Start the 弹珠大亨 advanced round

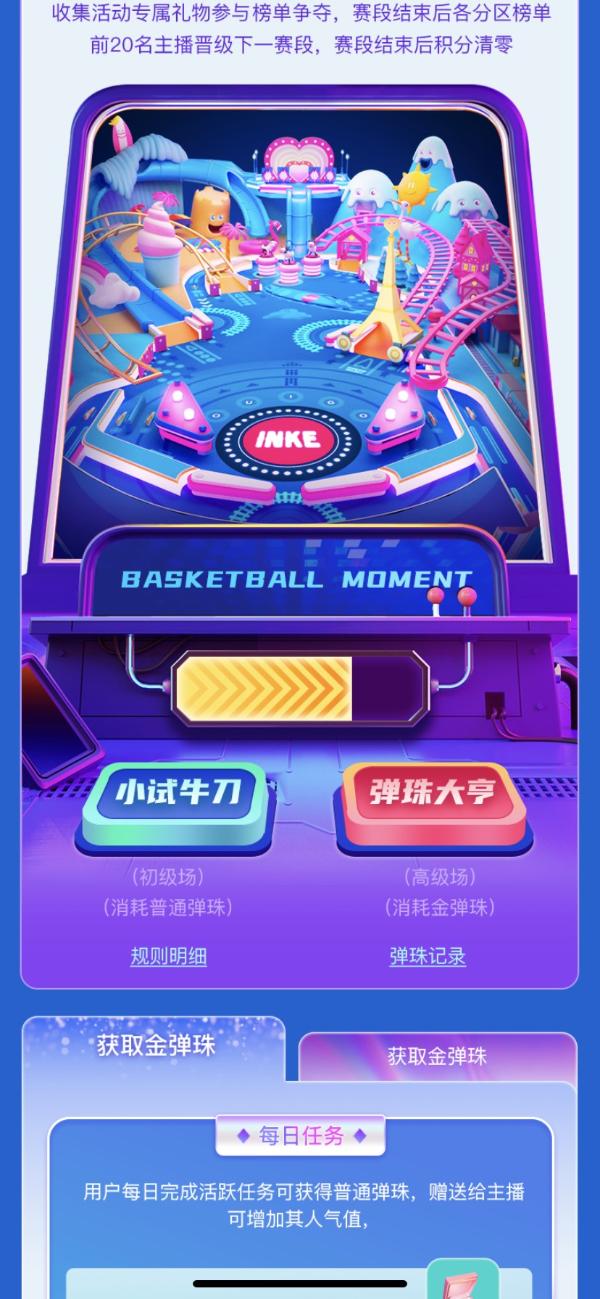(432, 796)
